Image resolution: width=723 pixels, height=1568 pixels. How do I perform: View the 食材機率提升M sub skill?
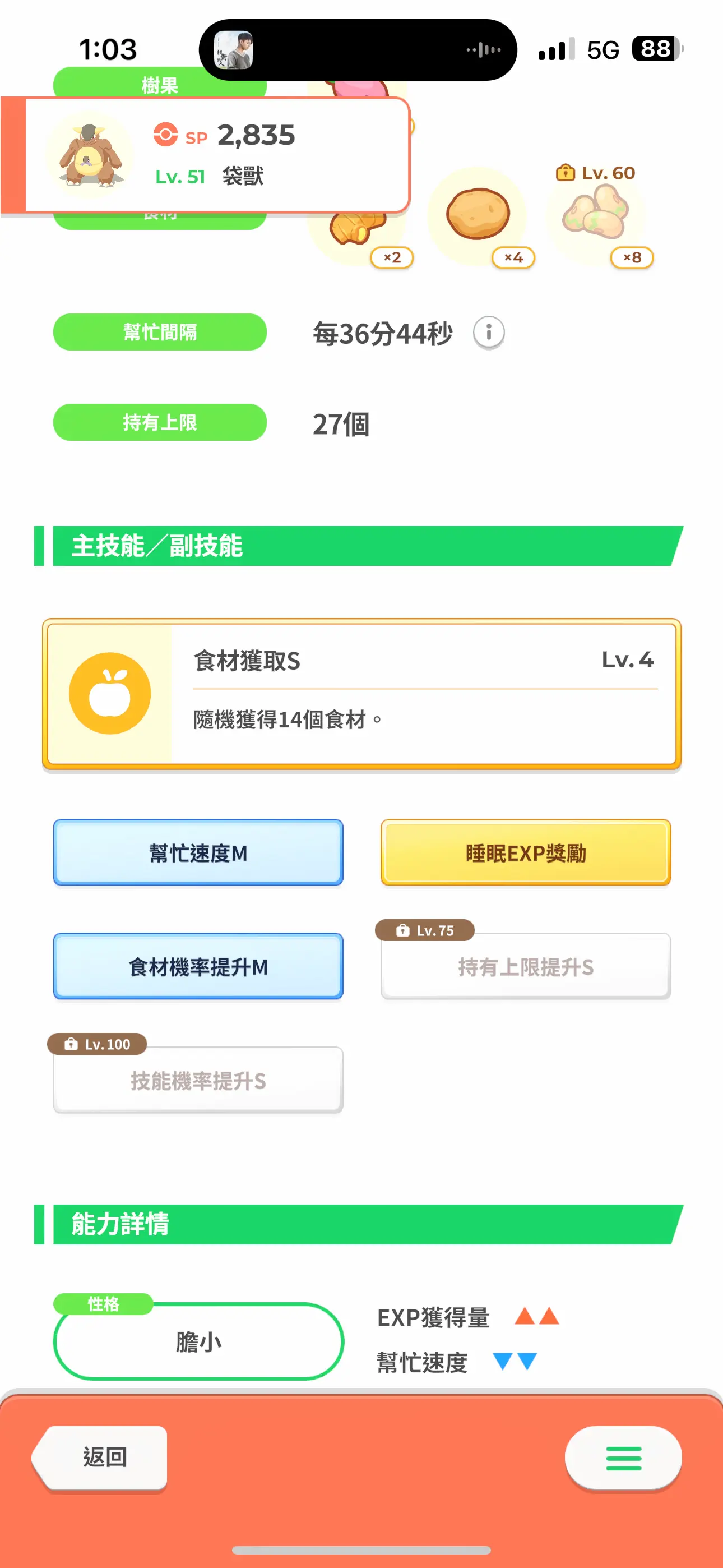click(198, 966)
